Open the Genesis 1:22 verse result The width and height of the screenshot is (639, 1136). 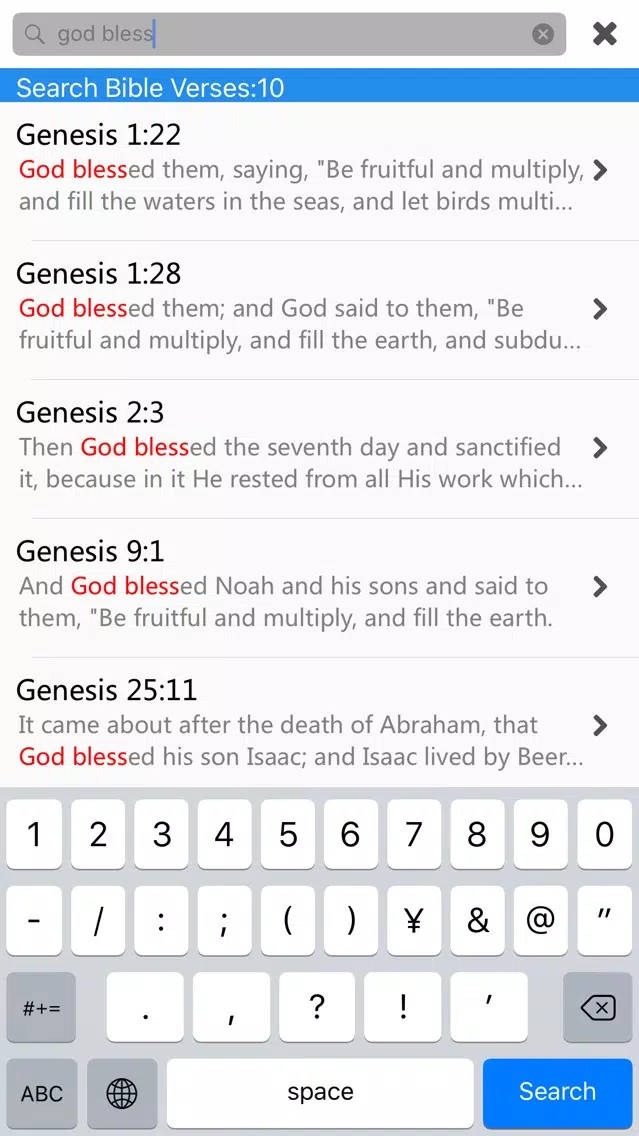tap(320, 171)
